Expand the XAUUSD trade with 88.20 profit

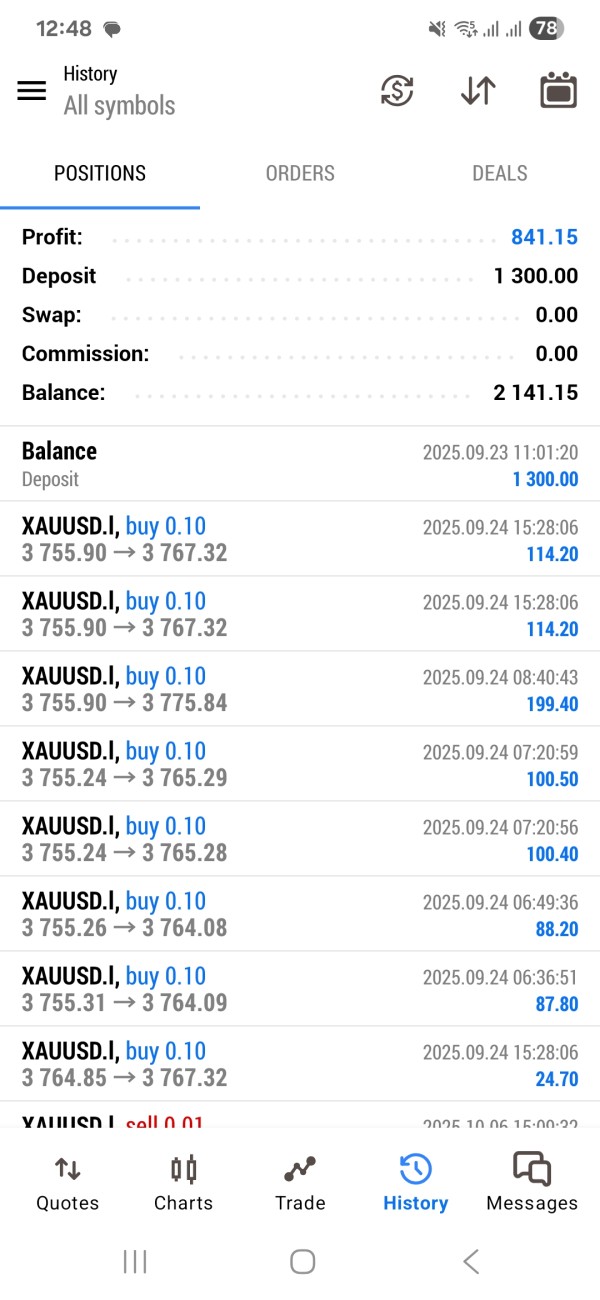point(300,914)
